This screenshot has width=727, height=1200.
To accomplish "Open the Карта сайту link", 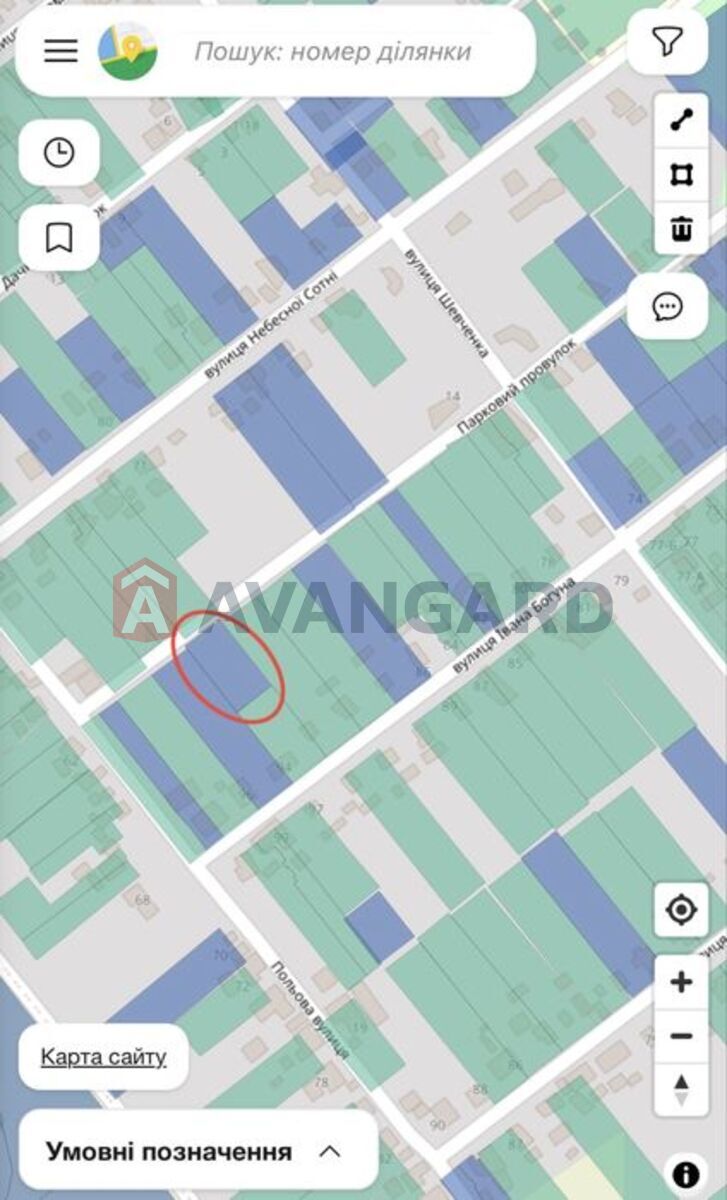I will (103, 1057).
